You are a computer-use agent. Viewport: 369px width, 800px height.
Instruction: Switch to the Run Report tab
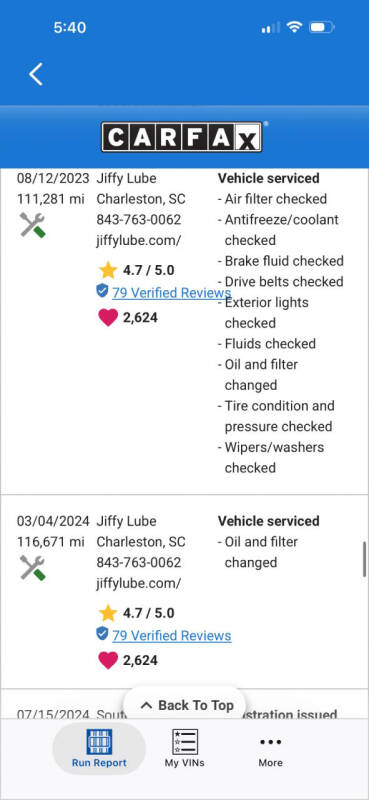click(x=99, y=748)
